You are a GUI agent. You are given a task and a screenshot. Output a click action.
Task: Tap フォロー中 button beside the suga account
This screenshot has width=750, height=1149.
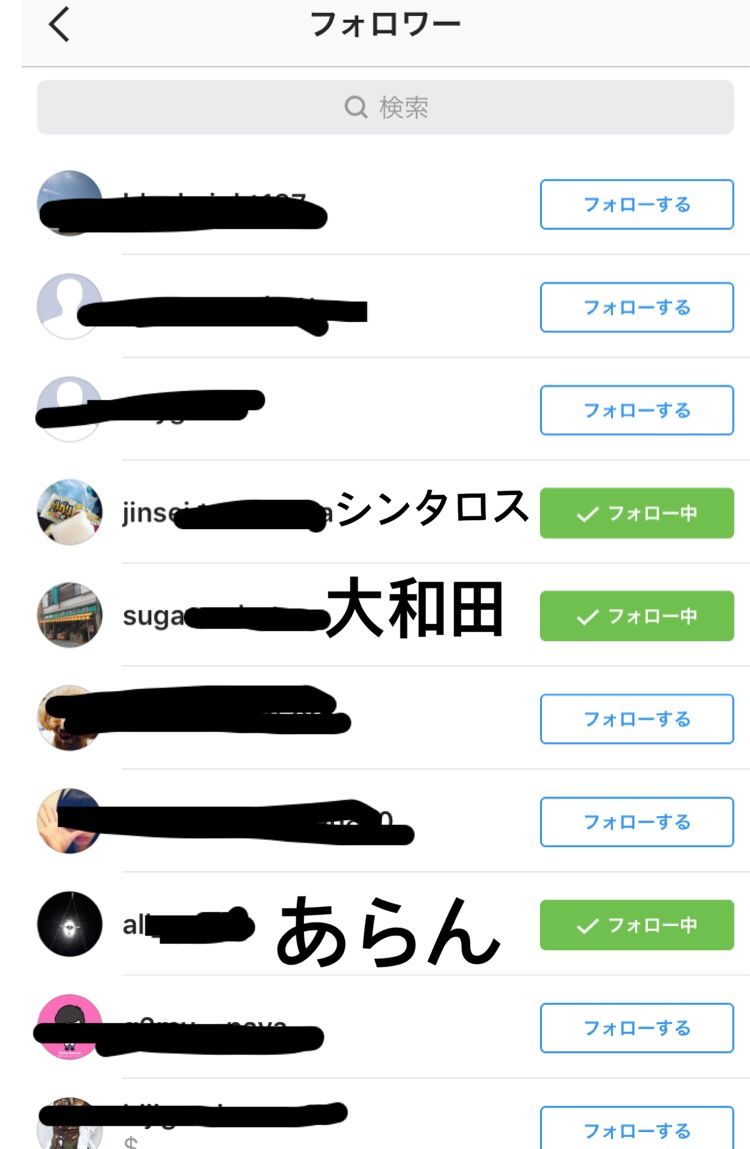click(636, 616)
